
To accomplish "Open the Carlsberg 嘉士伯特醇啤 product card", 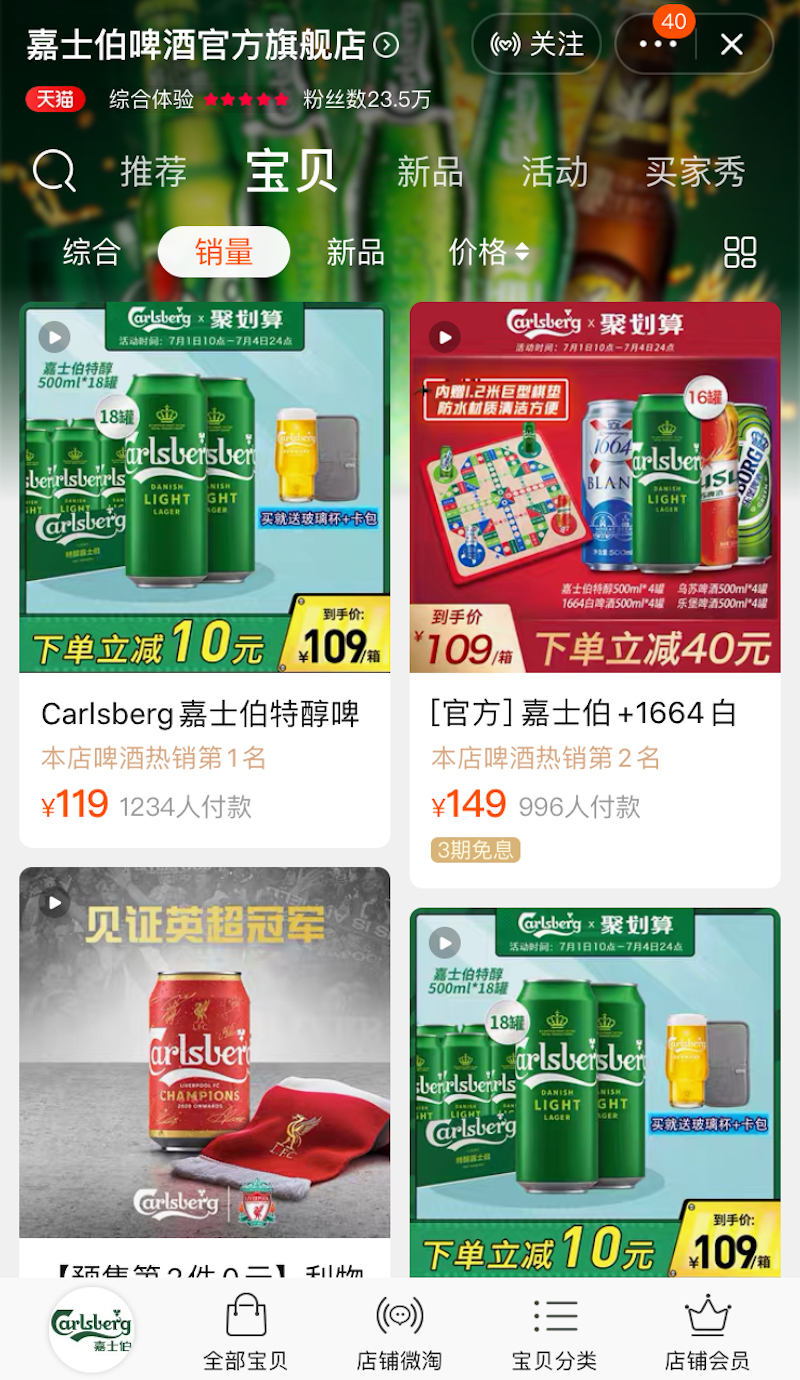I will click(204, 573).
